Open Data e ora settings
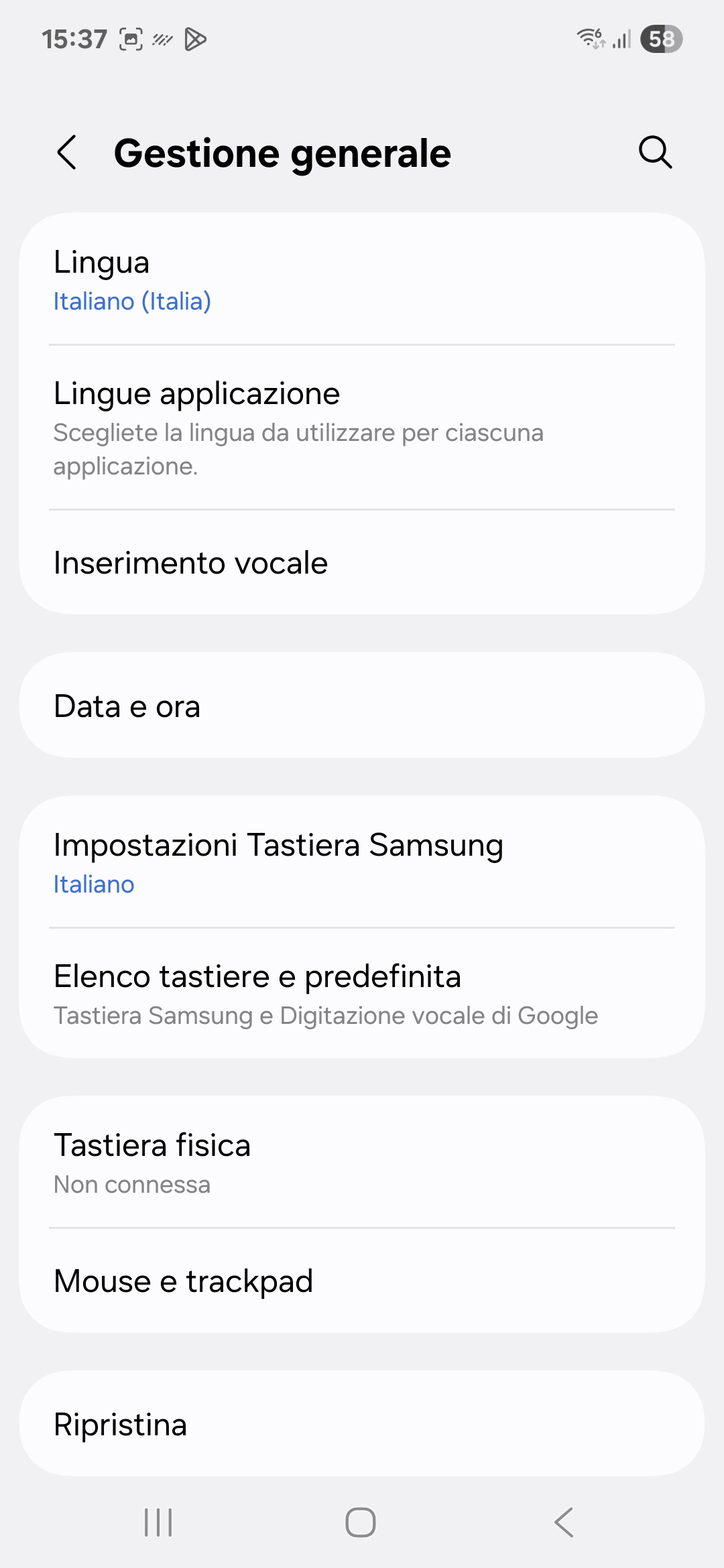The height and width of the screenshot is (1568, 724). (x=362, y=706)
